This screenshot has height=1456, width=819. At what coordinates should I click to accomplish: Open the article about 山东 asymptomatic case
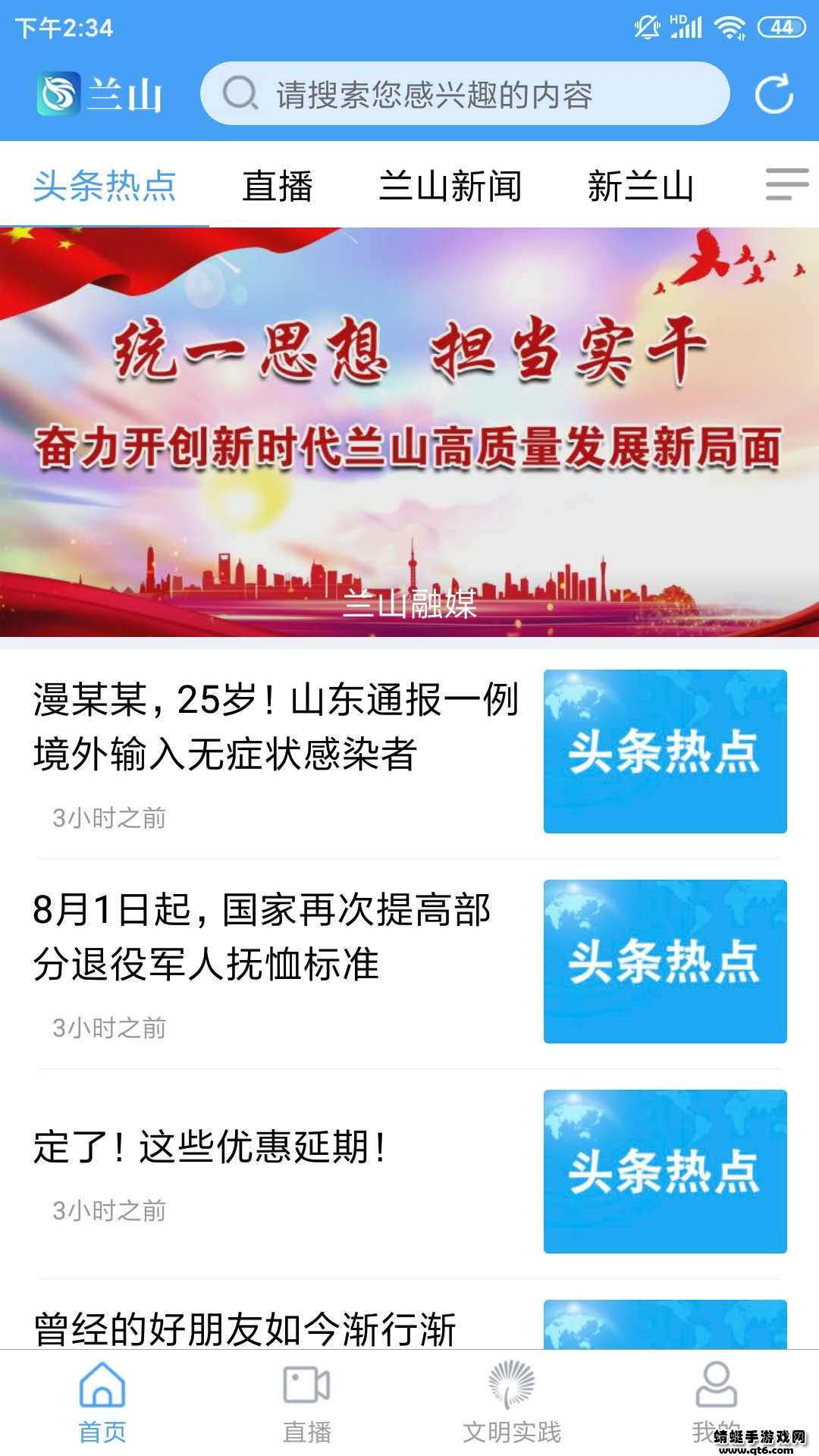coord(277,728)
